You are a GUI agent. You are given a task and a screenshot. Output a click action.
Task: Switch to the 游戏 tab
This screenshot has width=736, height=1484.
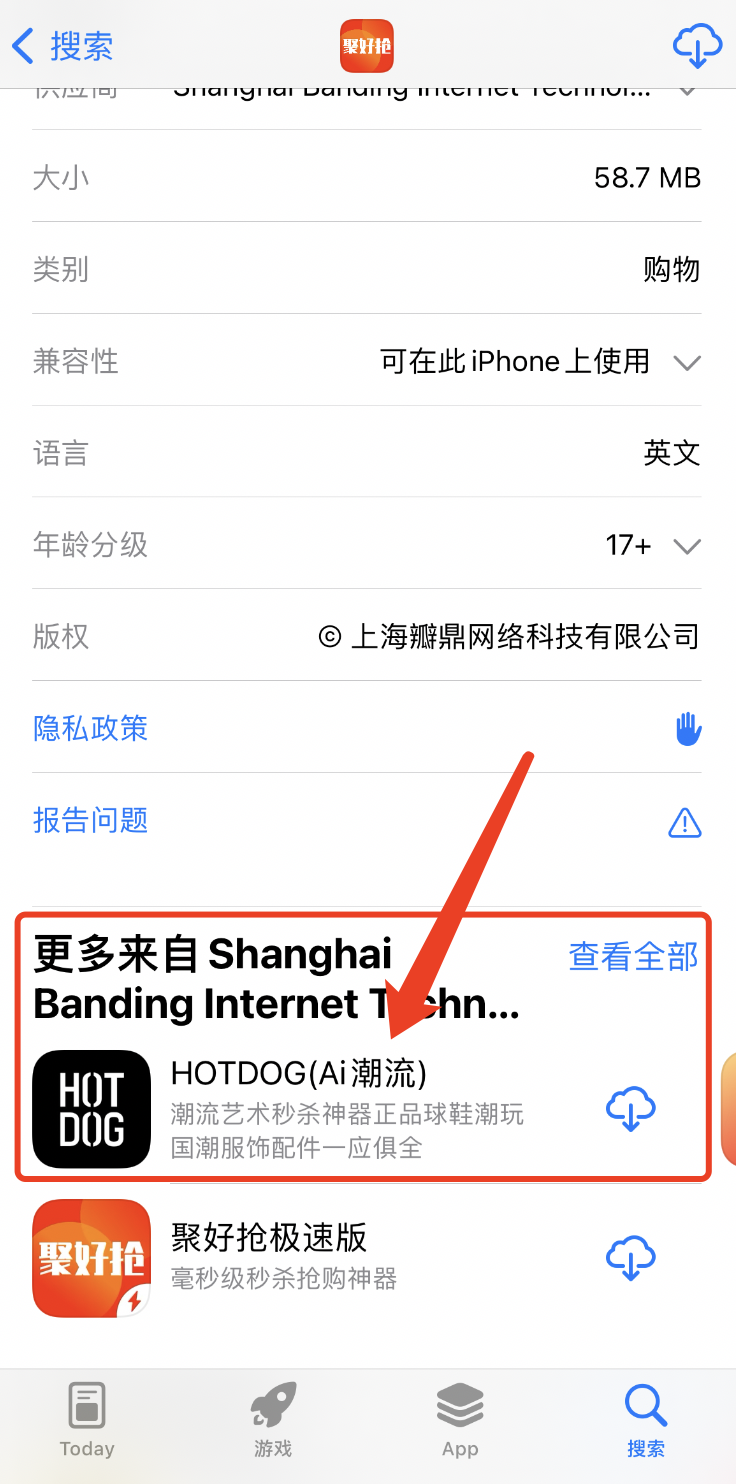click(273, 1422)
